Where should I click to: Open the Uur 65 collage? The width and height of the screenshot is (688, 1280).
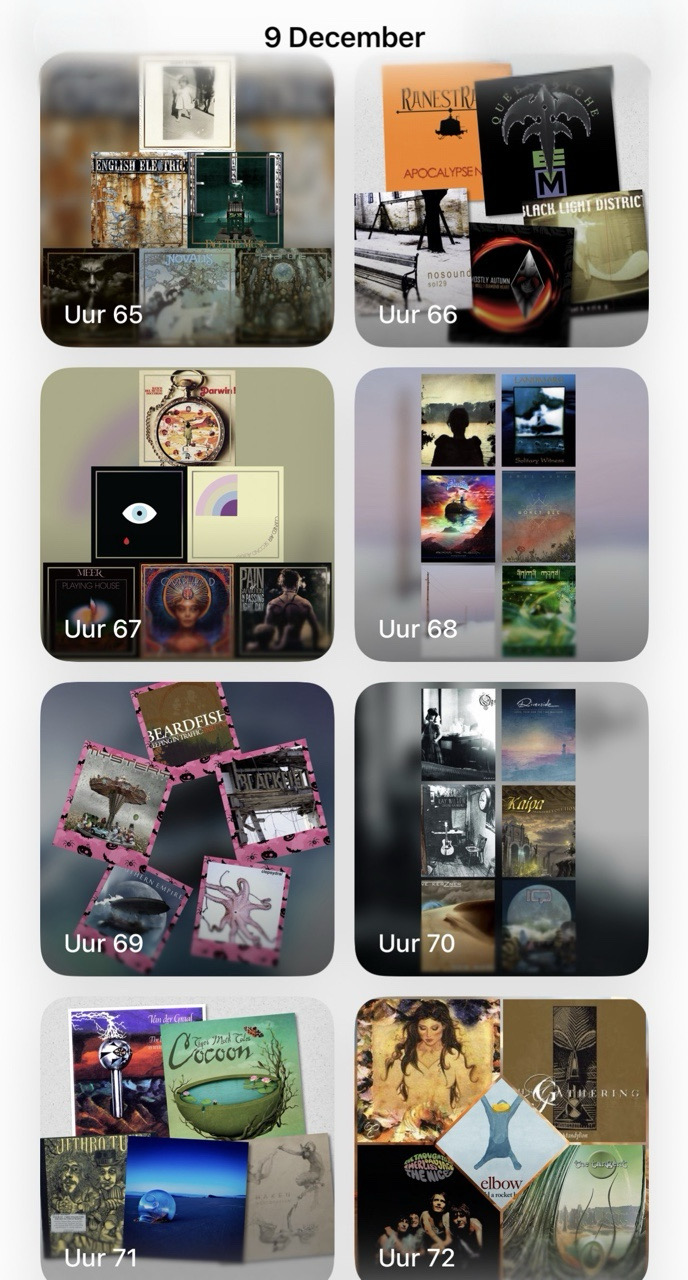[187, 200]
